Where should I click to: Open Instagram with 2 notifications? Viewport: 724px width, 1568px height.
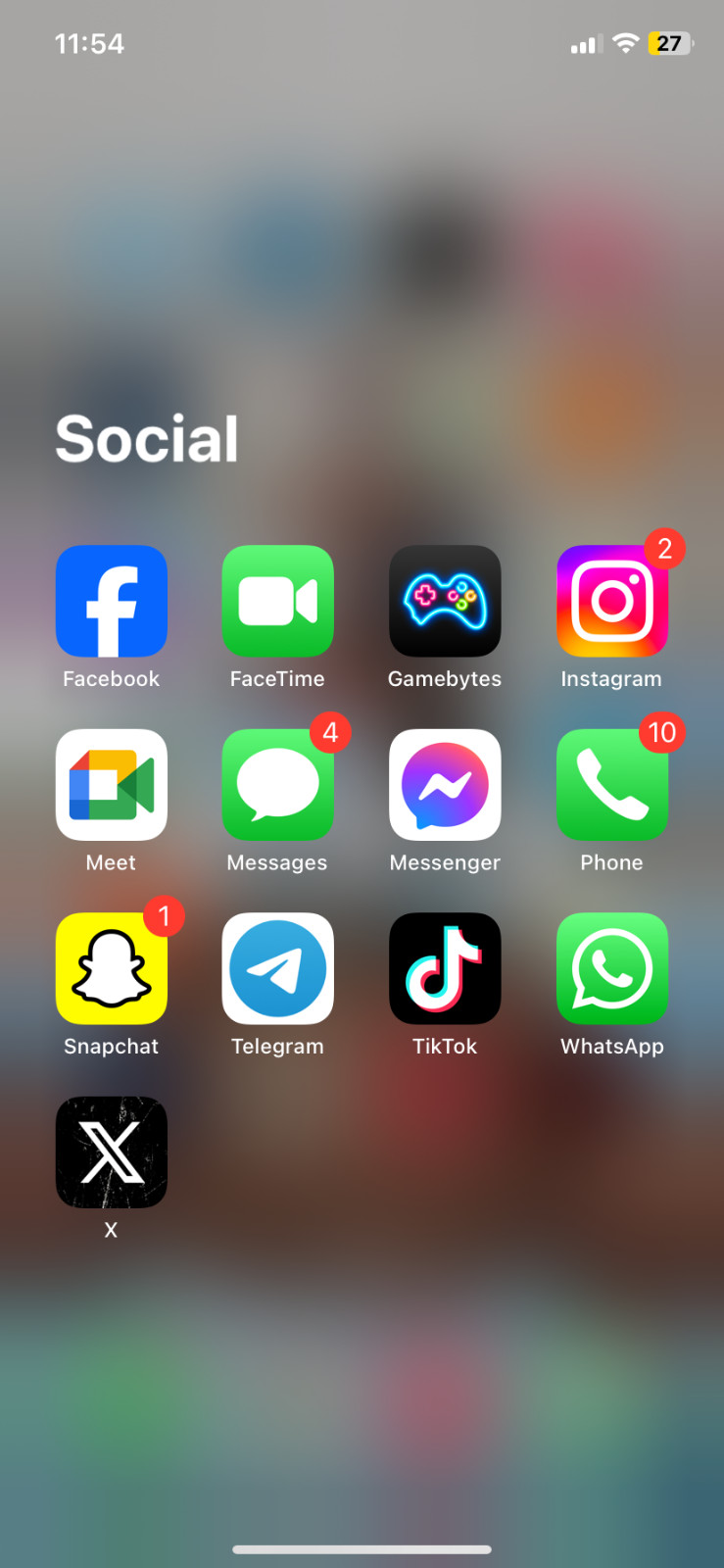tap(612, 601)
